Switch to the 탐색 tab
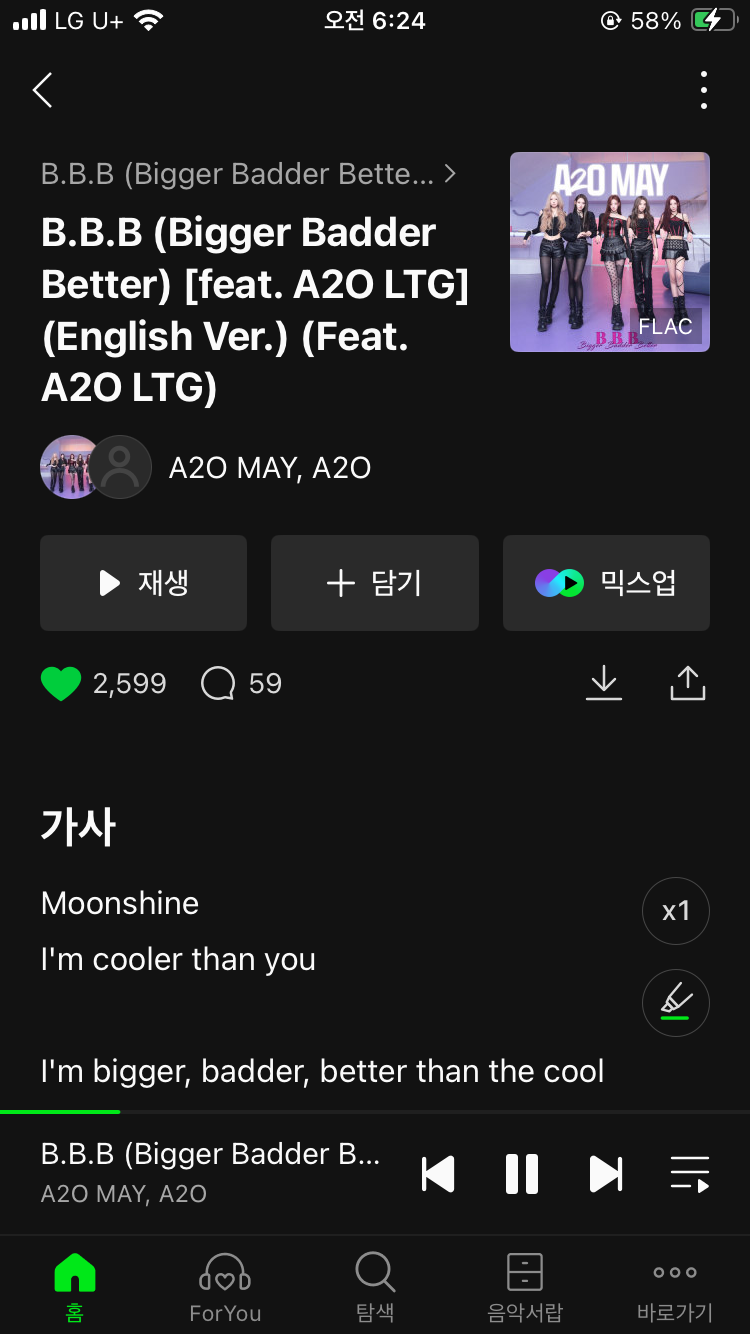Image resolution: width=750 pixels, height=1334 pixels. 375,1286
